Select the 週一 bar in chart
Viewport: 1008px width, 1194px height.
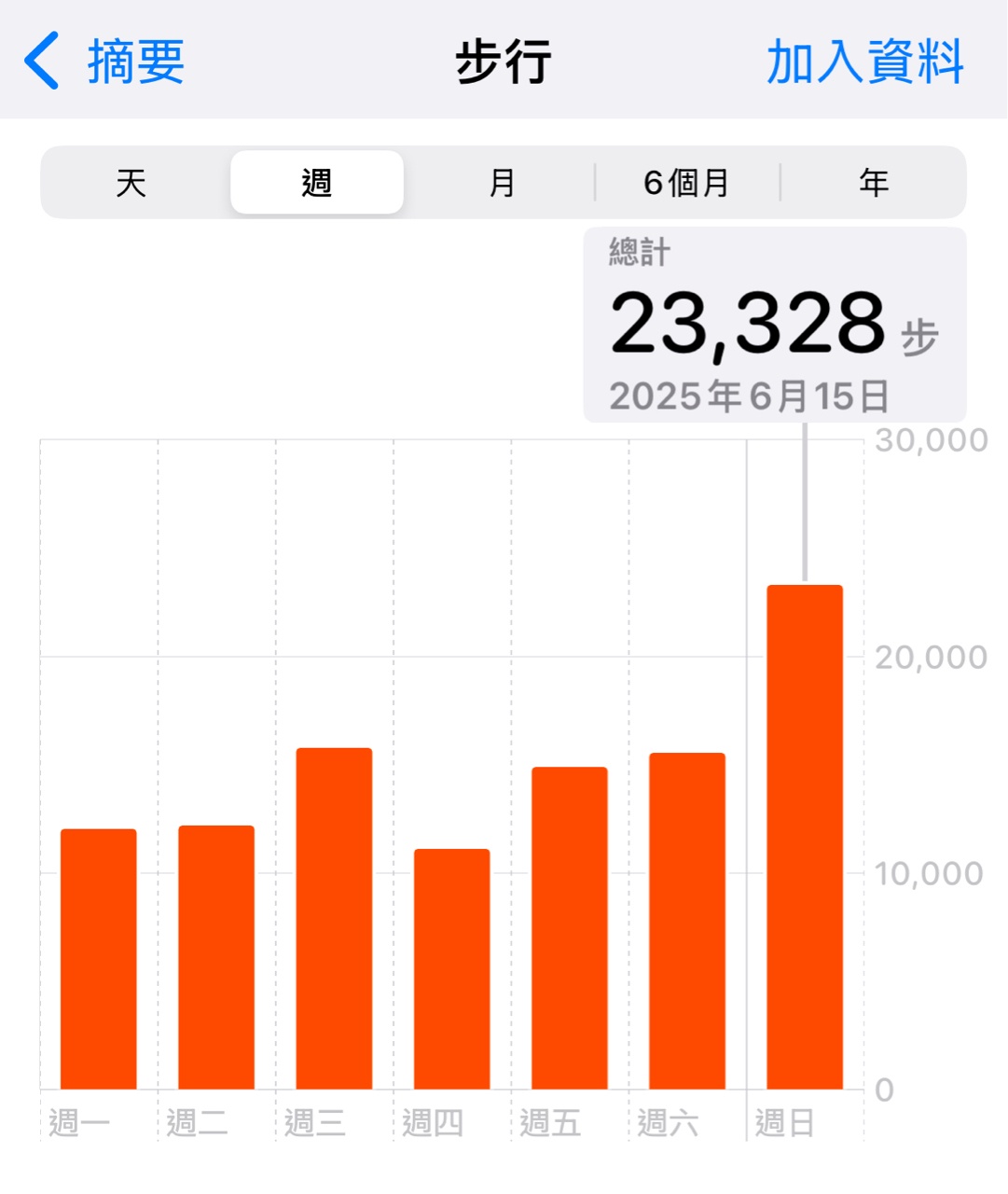tap(99, 959)
